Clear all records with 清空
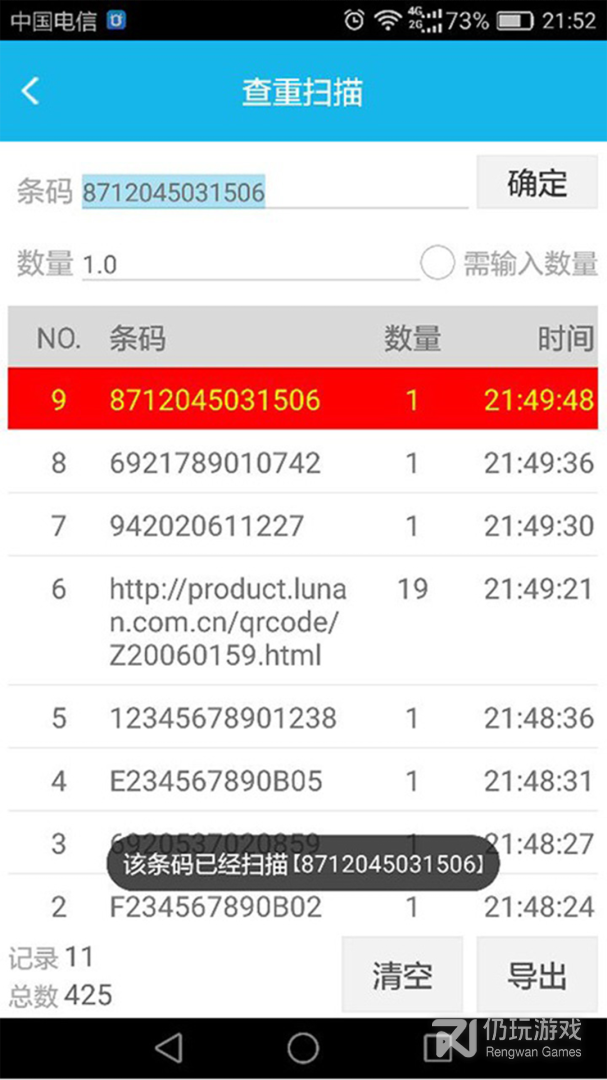Screen dimensions: 607x1080 coord(402,975)
